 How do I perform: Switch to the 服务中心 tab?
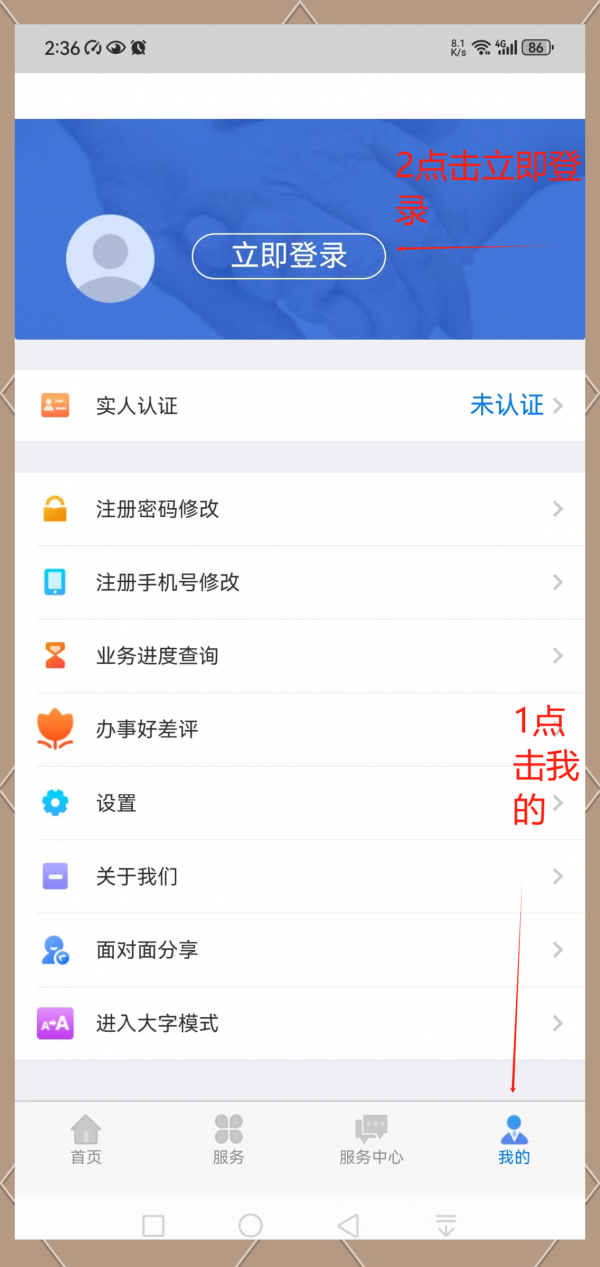[x=371, y=1140]
